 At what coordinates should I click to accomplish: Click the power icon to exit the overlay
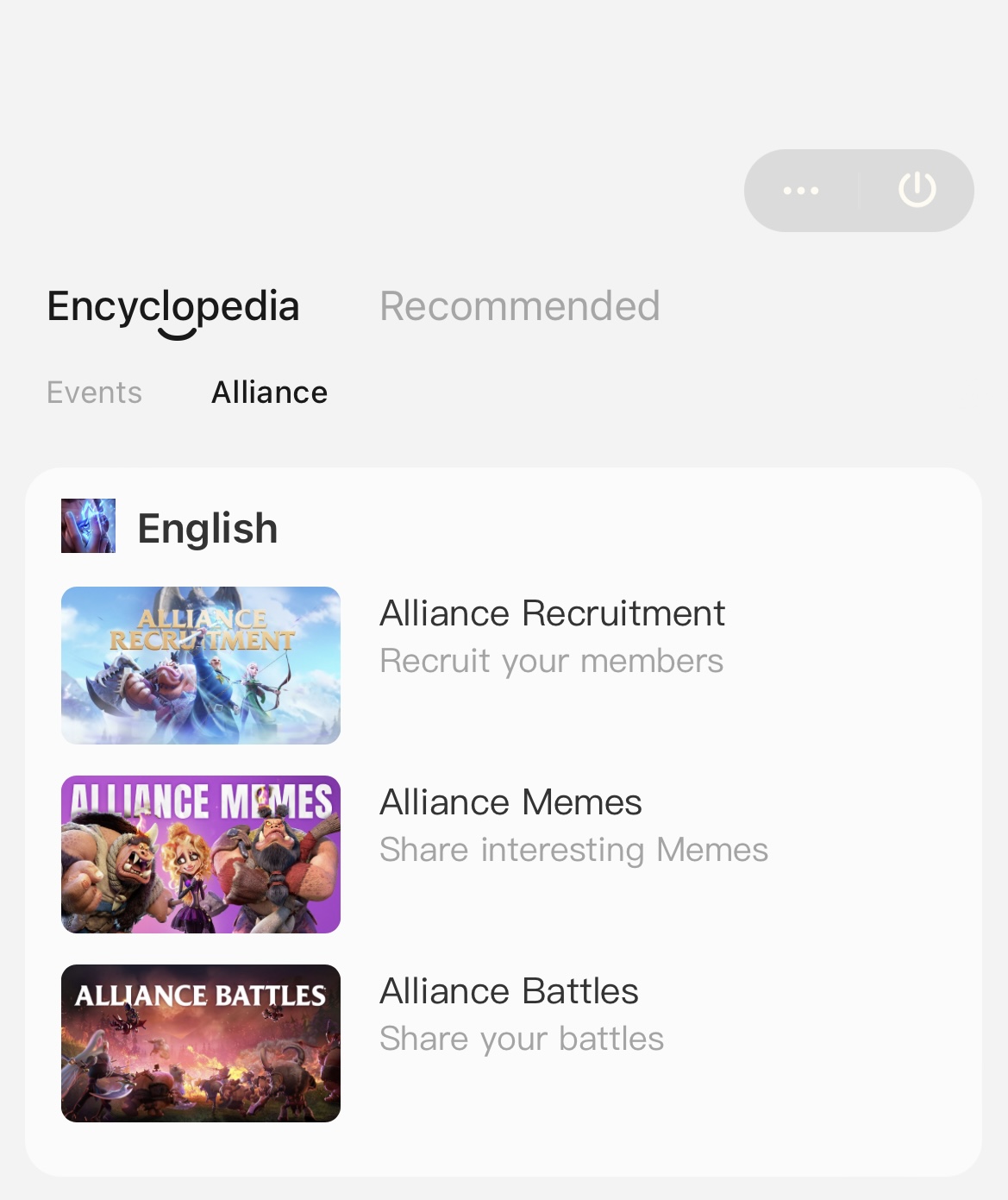[x=917, y=190]
